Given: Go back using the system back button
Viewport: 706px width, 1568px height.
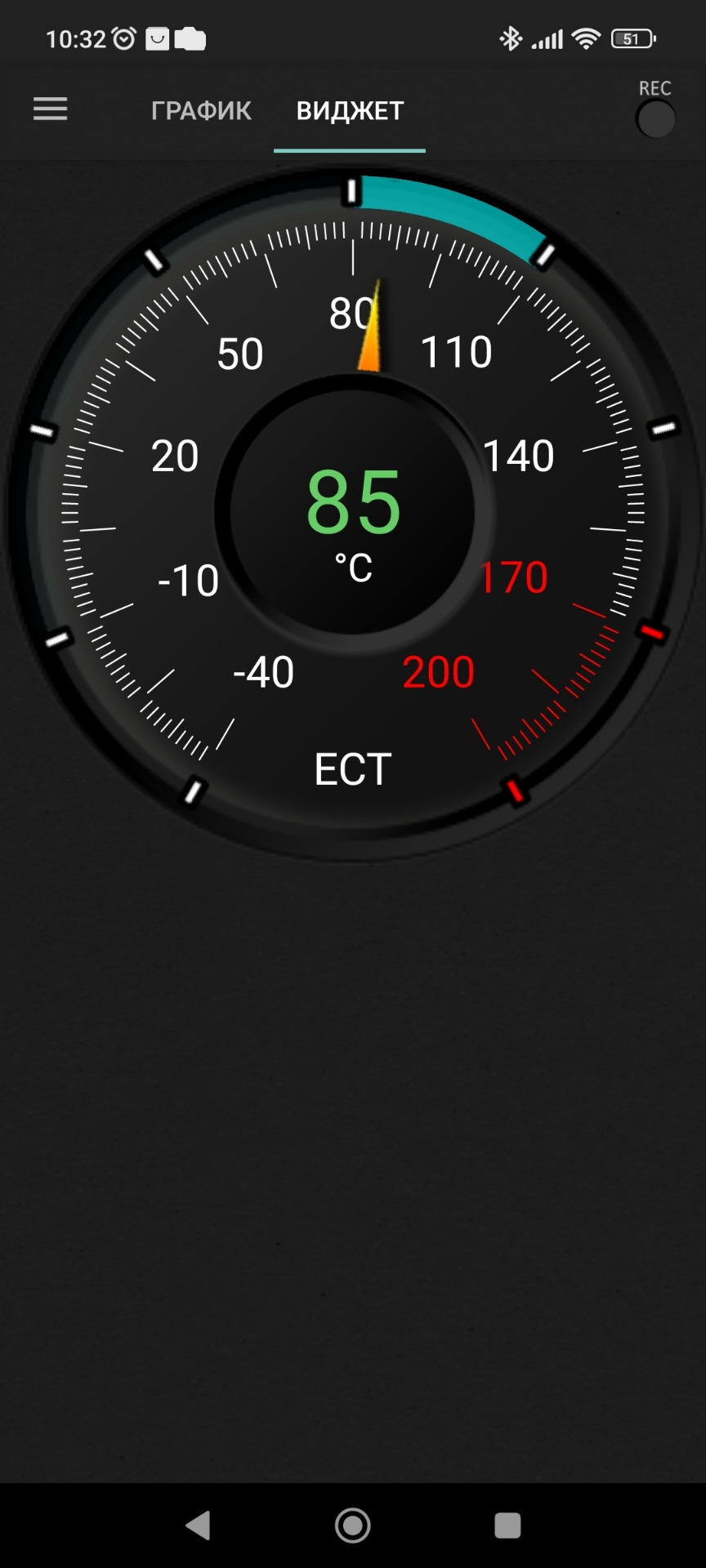Looking at the screenshot, I should click(x=199, y=1525).
